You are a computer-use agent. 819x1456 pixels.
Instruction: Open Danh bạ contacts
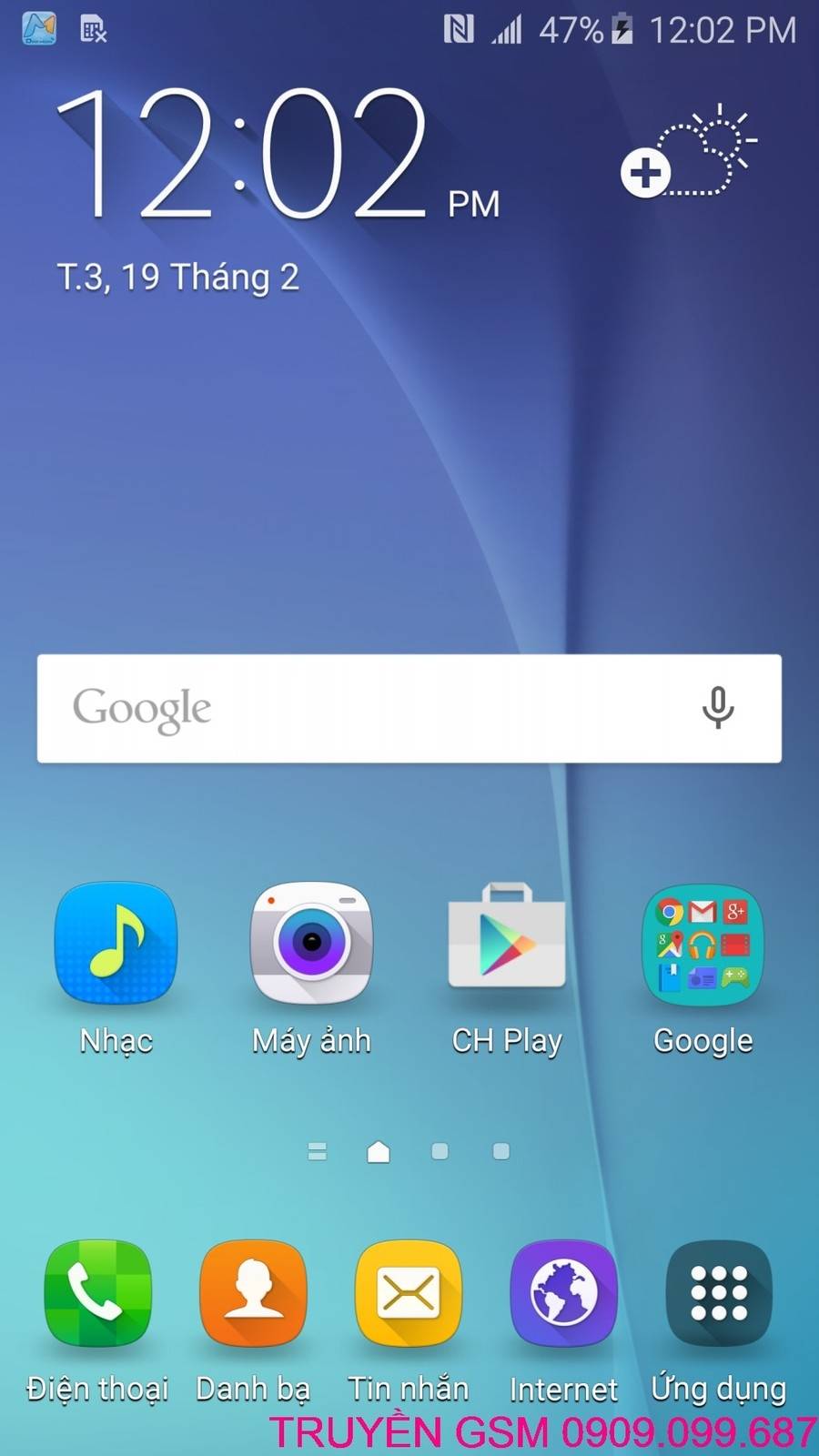pyautogui.click(x=253, y=1292)
